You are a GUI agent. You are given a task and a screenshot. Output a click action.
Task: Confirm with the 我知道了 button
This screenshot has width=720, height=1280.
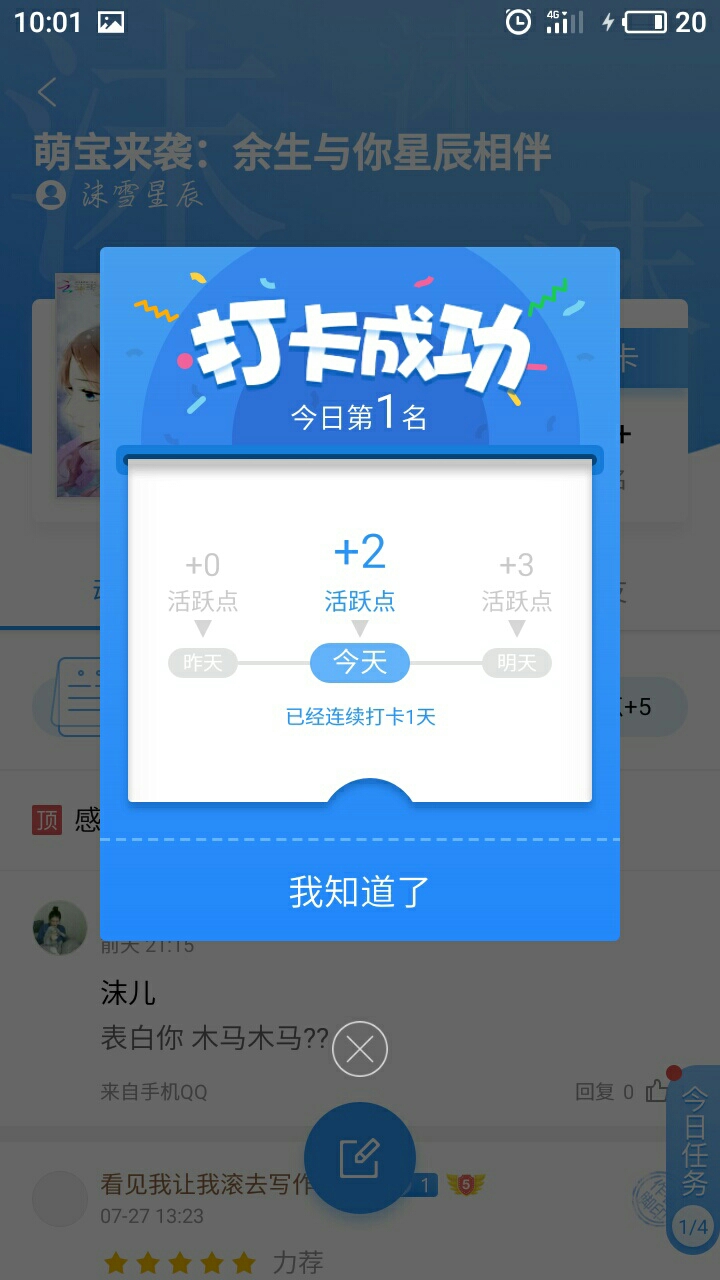tap(360, 891)
